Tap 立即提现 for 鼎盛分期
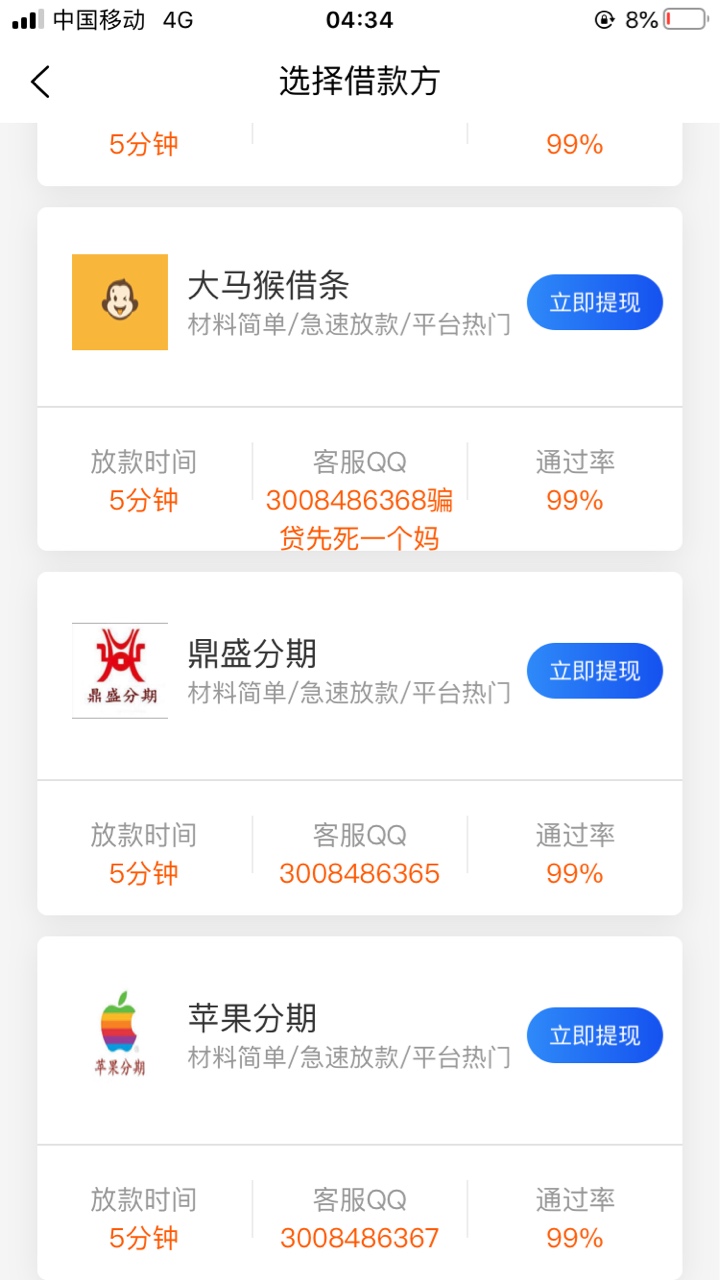The width and height of the screenshot is (720, 1280). point(595,670)
